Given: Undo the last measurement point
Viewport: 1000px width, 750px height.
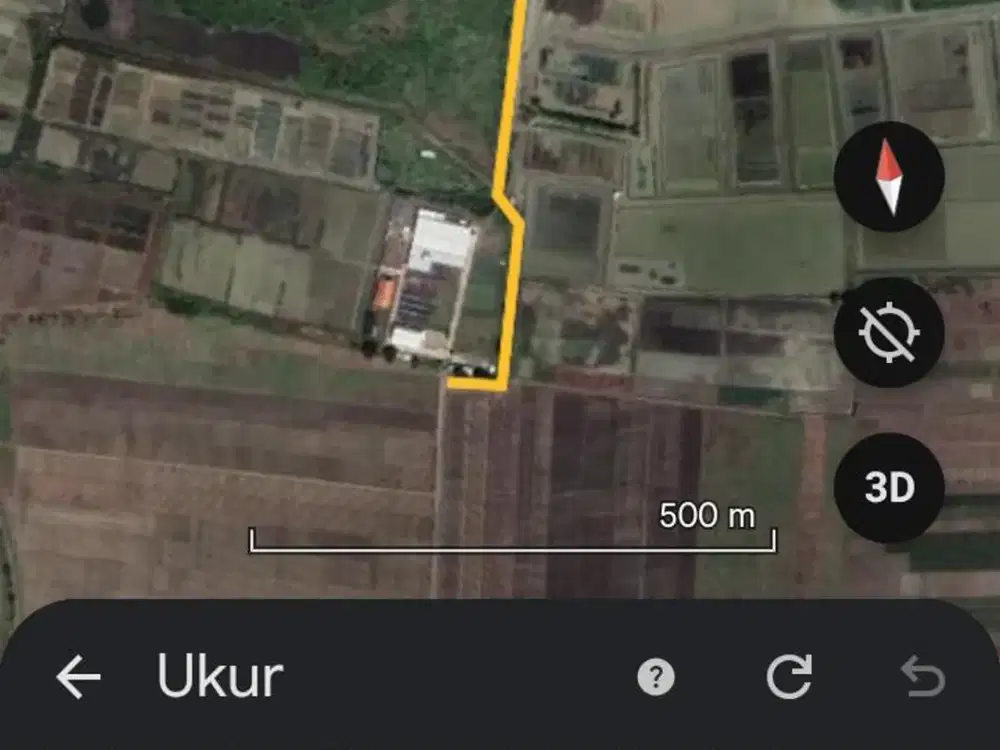Looking at the screenshot, I should pos(922,677).
